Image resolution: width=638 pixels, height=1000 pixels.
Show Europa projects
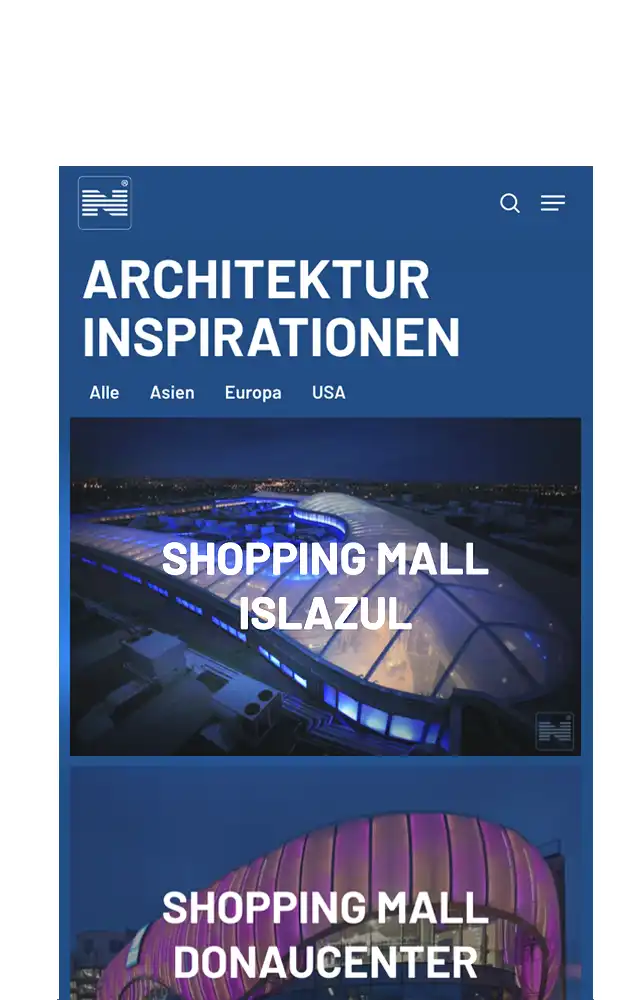[x=253, y=393]
